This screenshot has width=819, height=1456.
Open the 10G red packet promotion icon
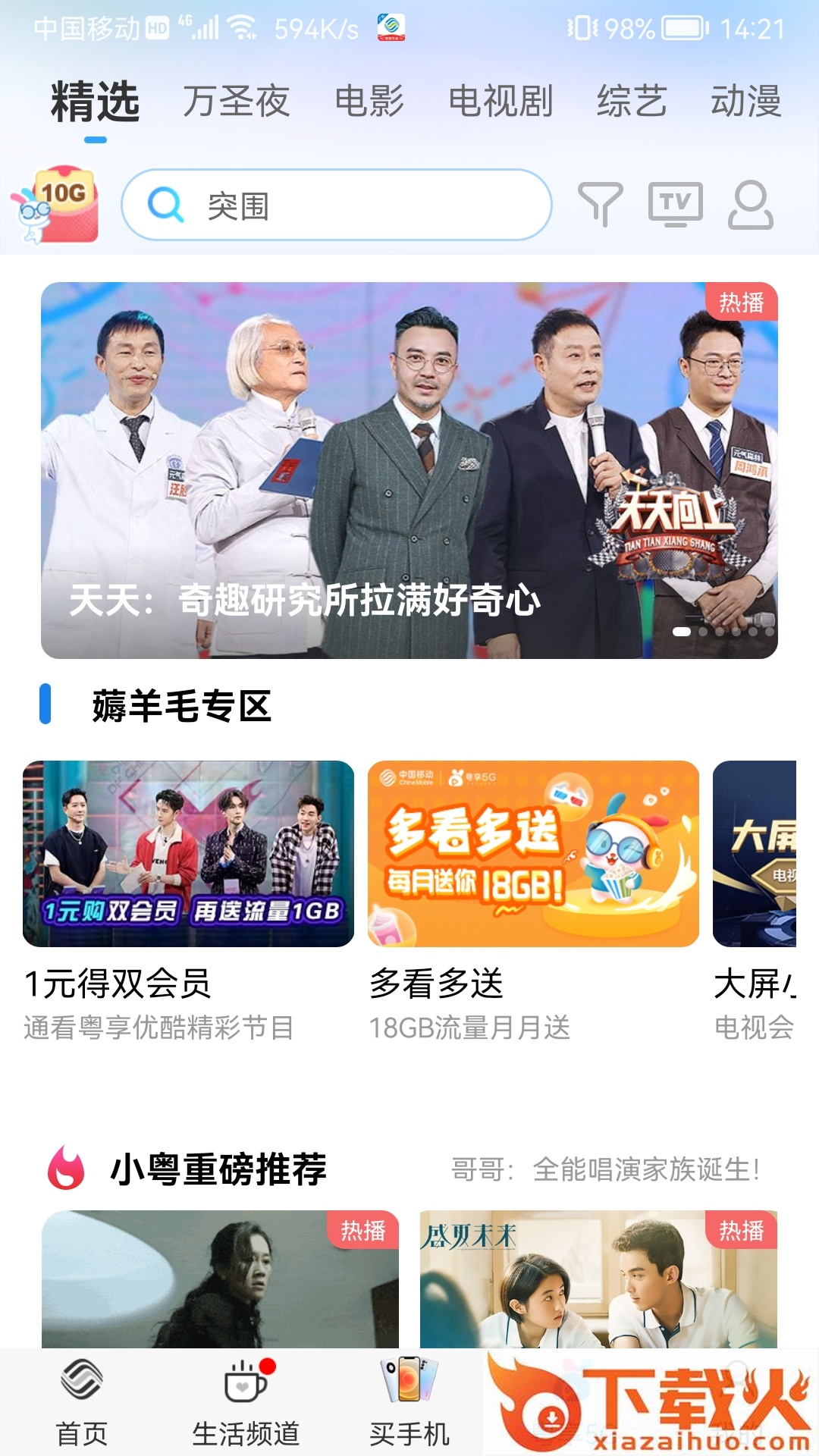57,205
